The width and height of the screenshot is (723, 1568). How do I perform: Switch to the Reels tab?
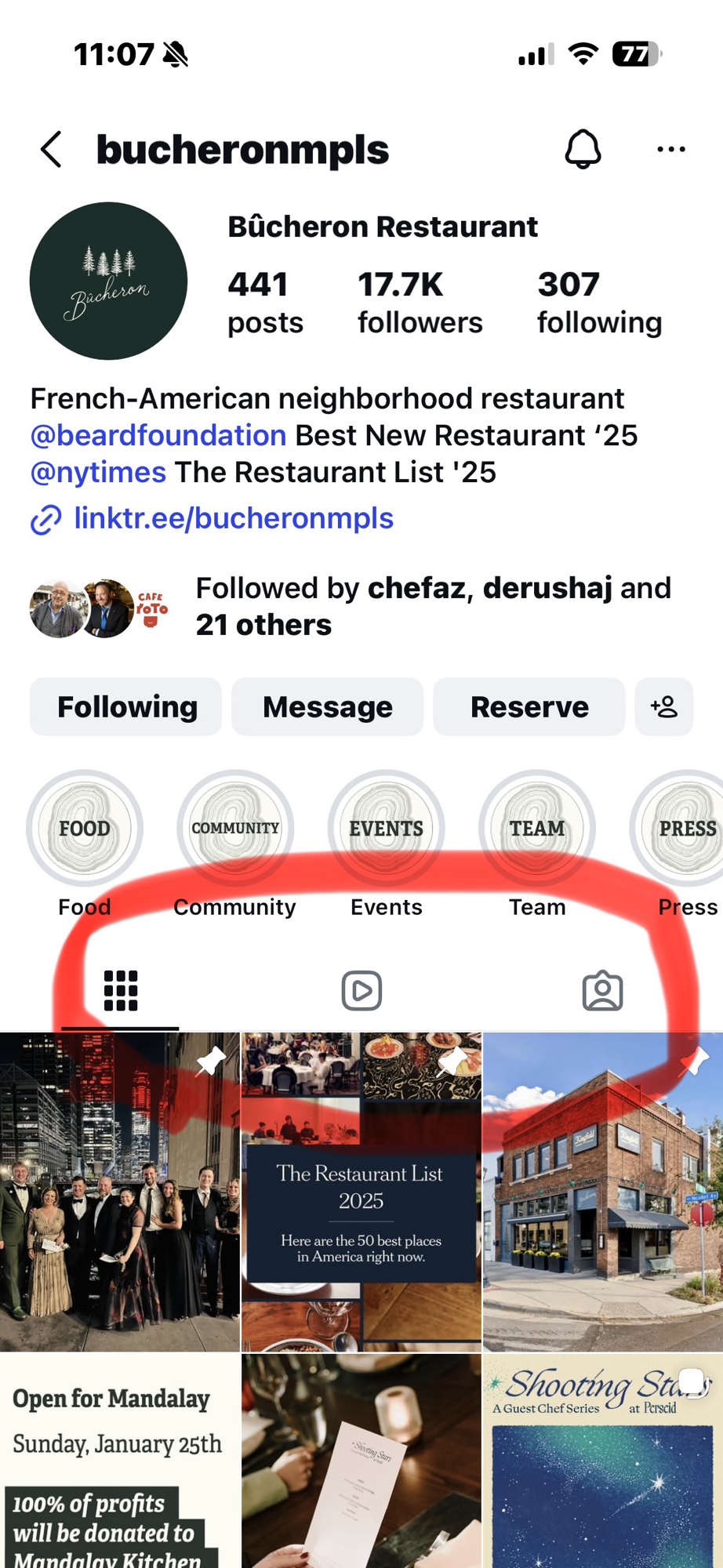click(361, 991)
